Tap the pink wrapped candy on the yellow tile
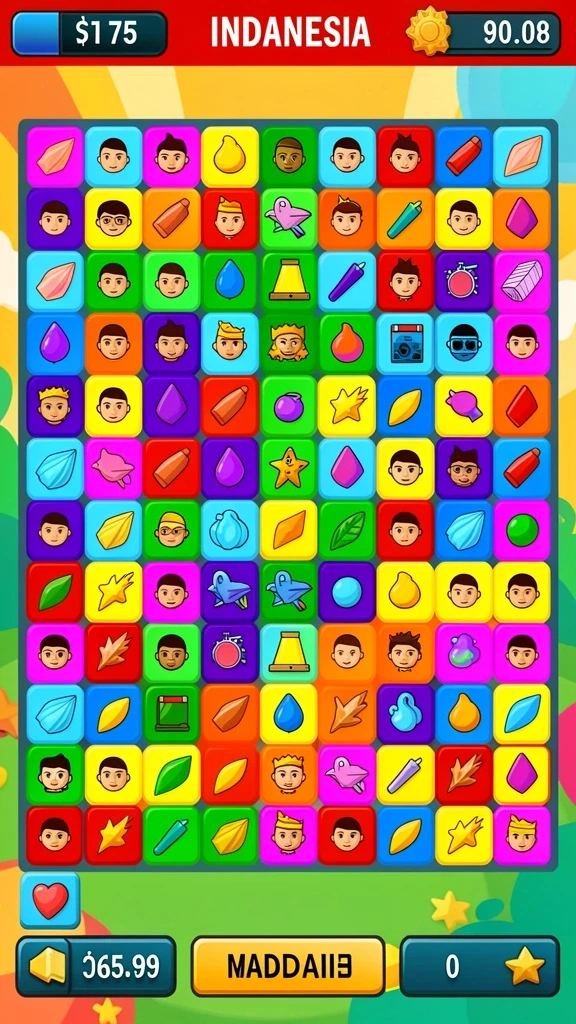This screenshot has height=1024, width=576. [x=464, y=406]
